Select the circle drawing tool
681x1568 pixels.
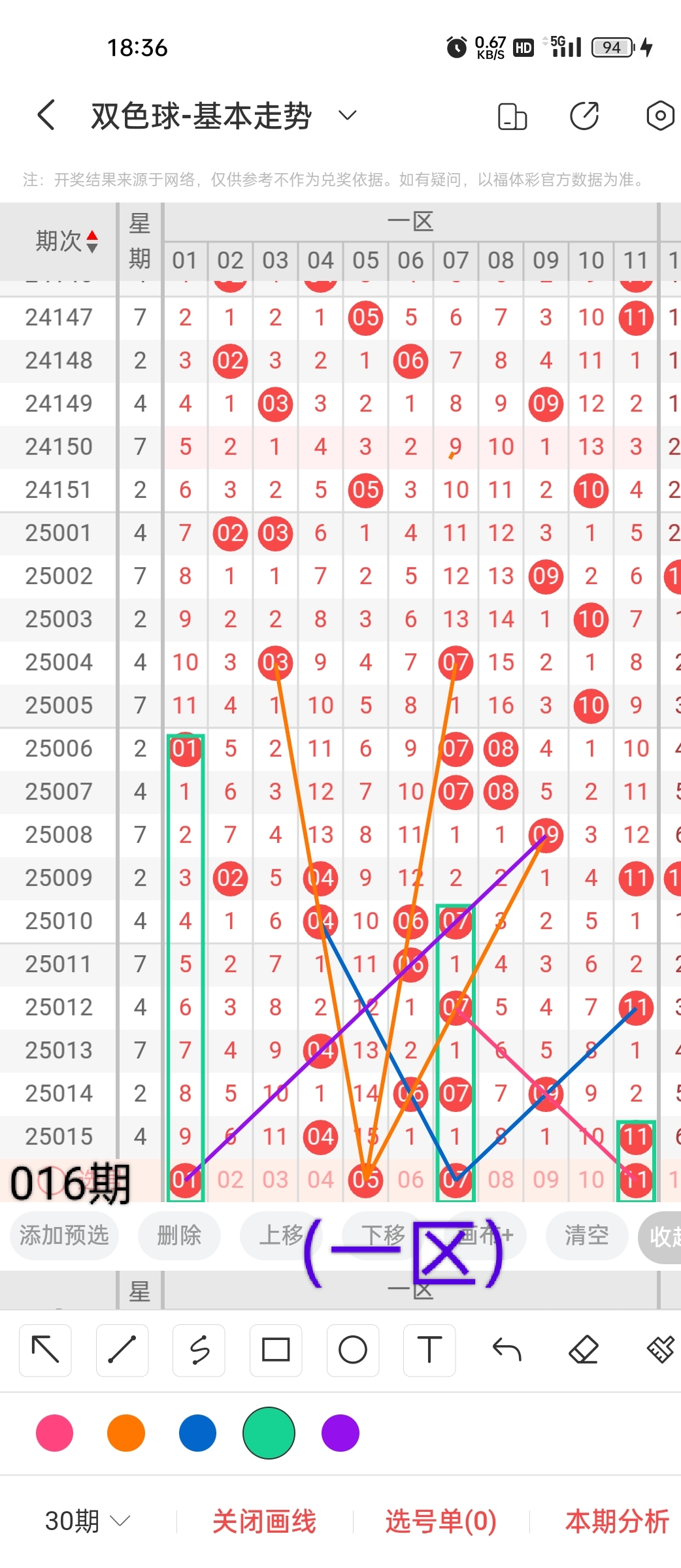[x=353, y=1350]
